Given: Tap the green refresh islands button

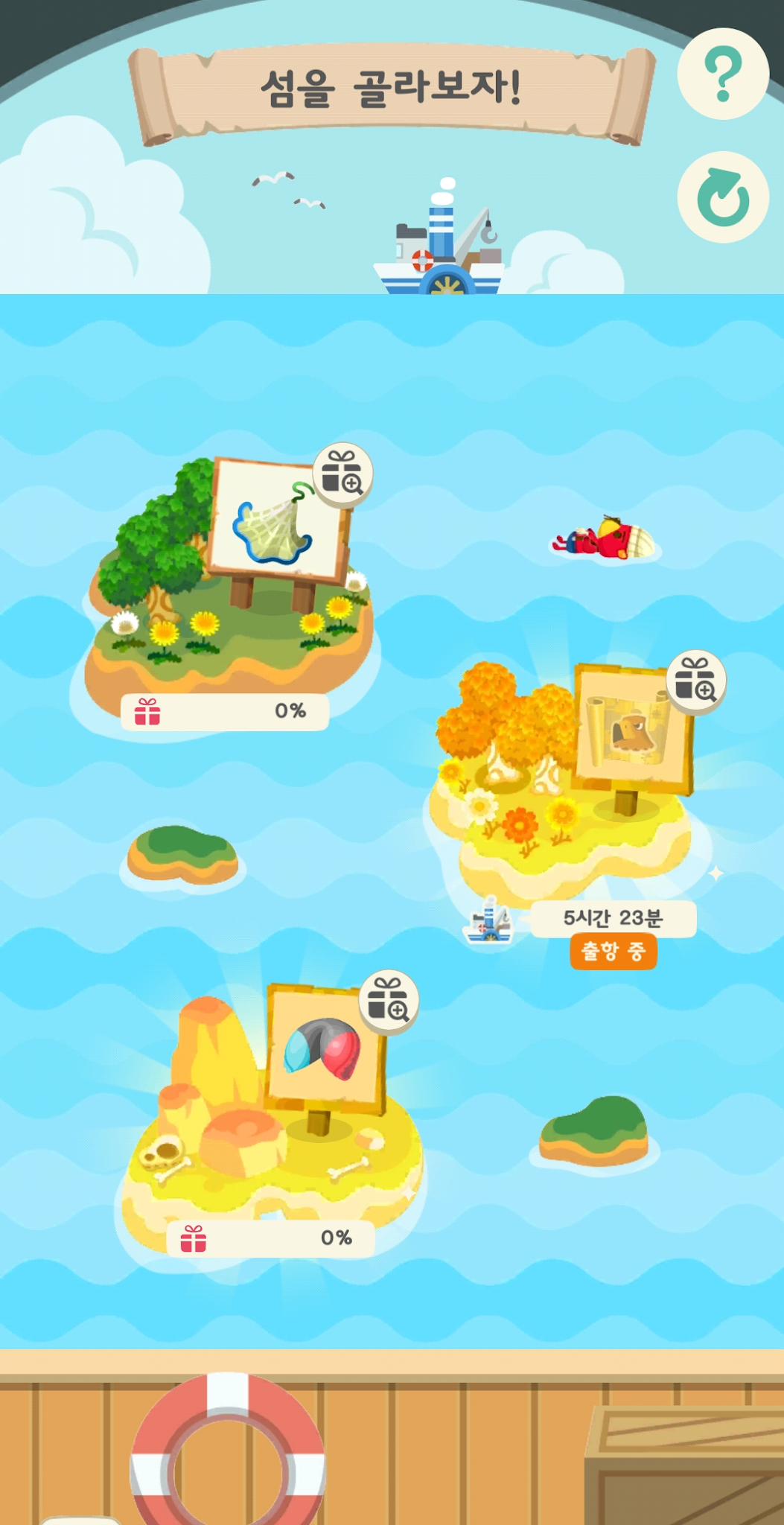Looking at the screenshot, I should pos(722,197).
